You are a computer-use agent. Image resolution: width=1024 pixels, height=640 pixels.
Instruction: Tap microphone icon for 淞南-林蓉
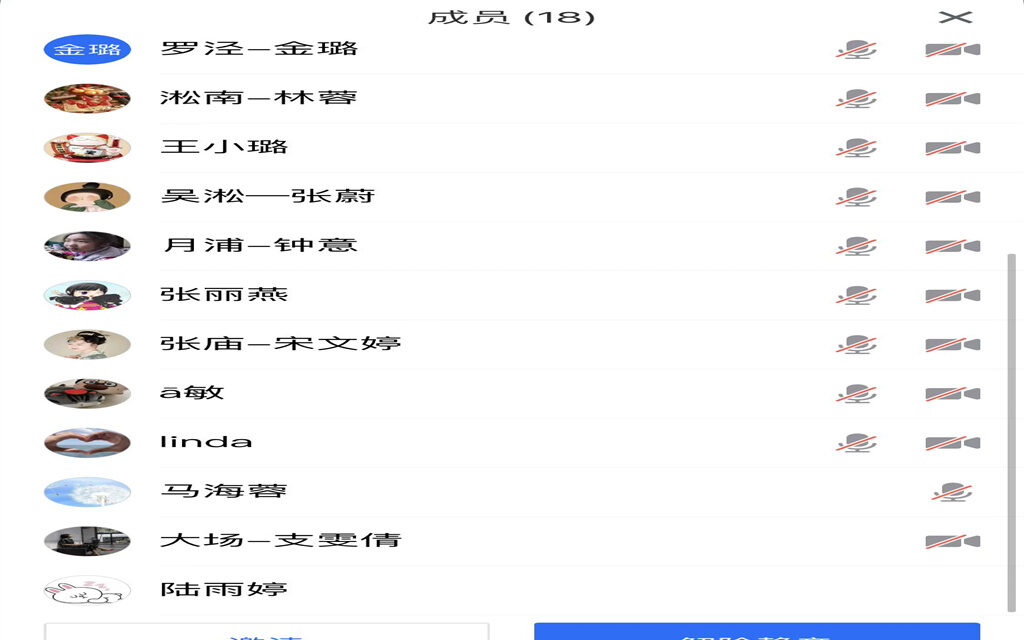click(x=856, y=98)
